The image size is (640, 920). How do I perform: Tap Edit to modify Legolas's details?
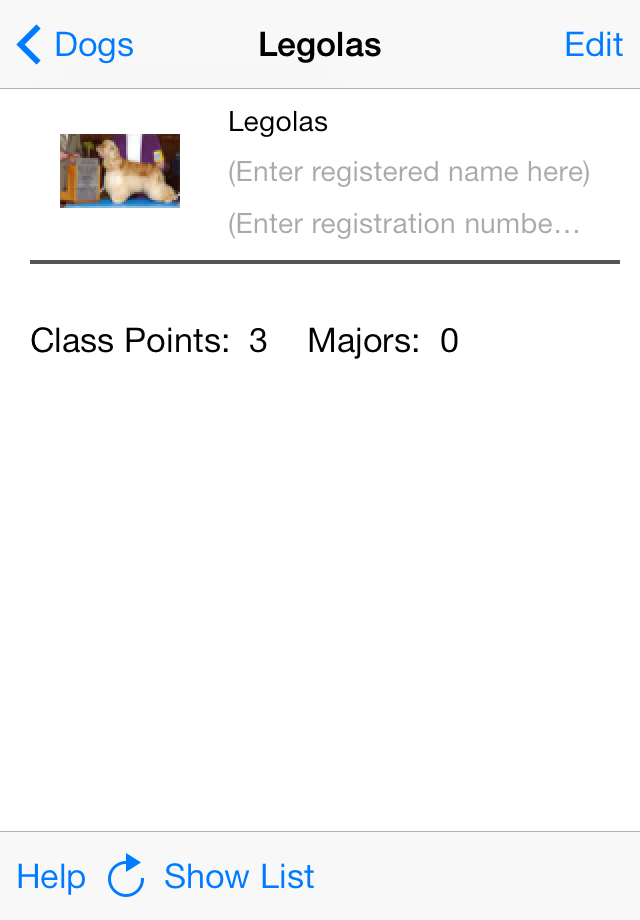tap(593, 45)
